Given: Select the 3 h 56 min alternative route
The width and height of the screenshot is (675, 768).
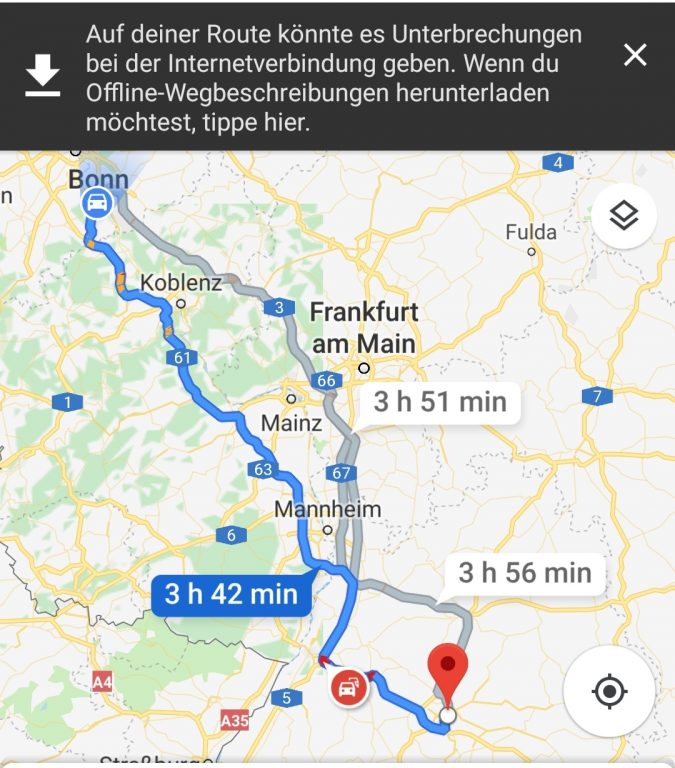Looking at the screenshot, I should pos(524,574).
